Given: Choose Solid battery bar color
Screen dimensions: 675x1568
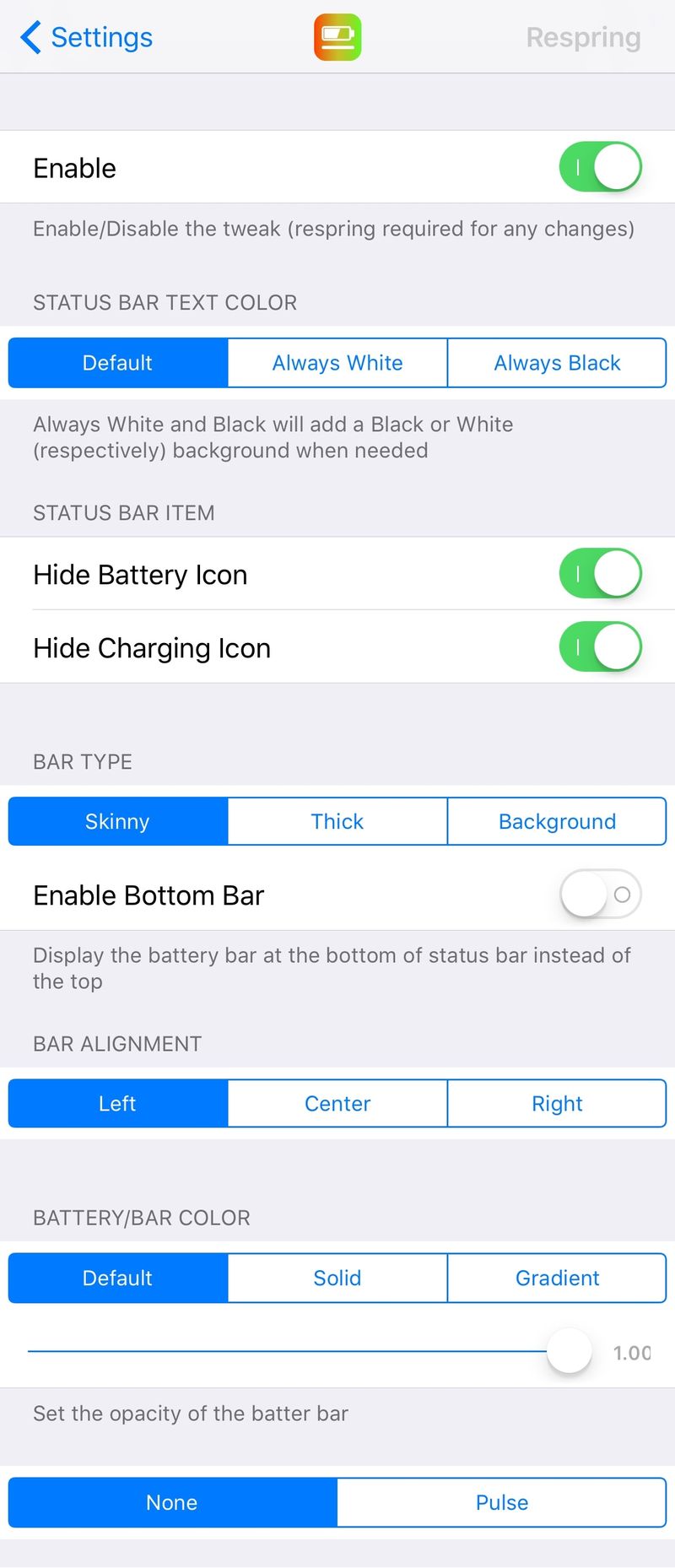Looking at the screenshot, I should (337, 1278).
